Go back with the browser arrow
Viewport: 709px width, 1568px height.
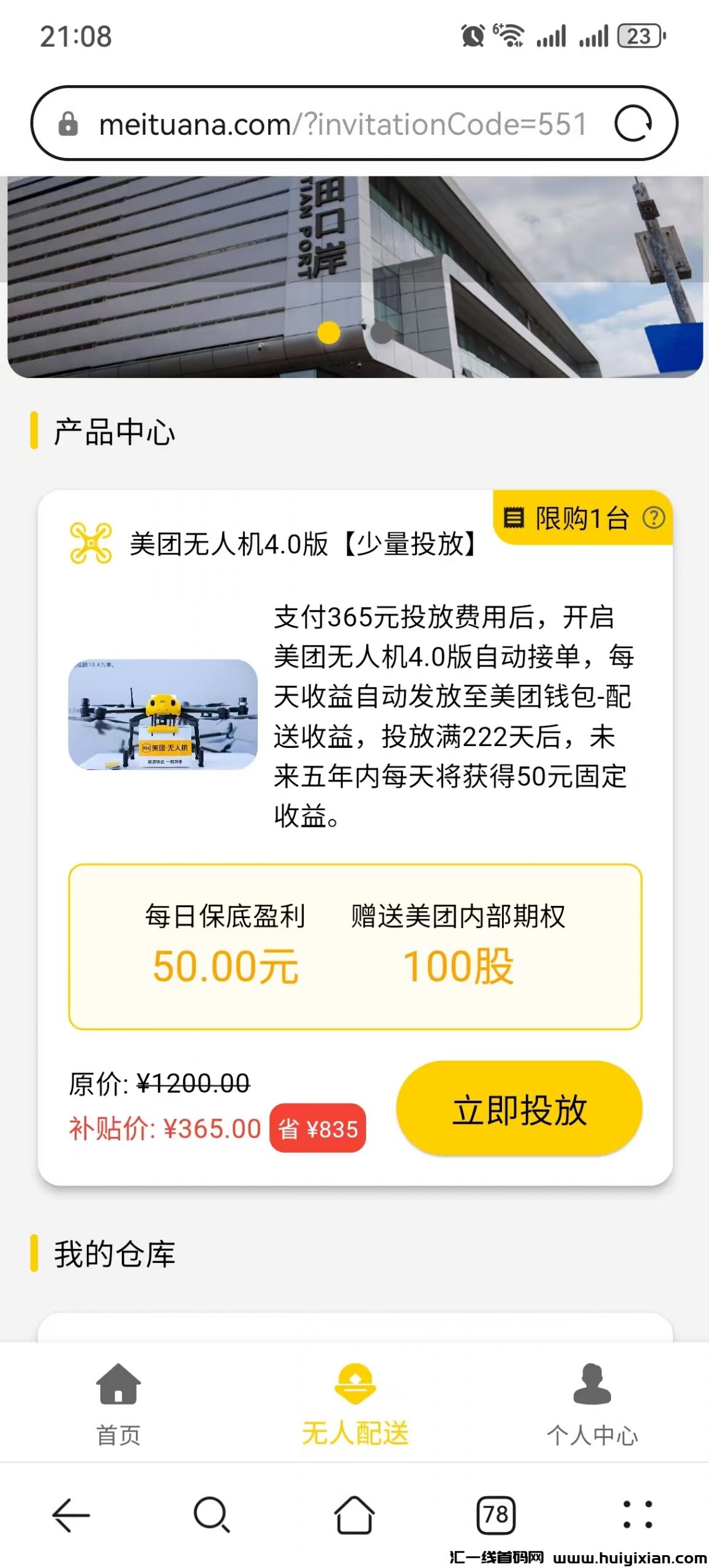pyautogui.click(x=71, y=1515)
